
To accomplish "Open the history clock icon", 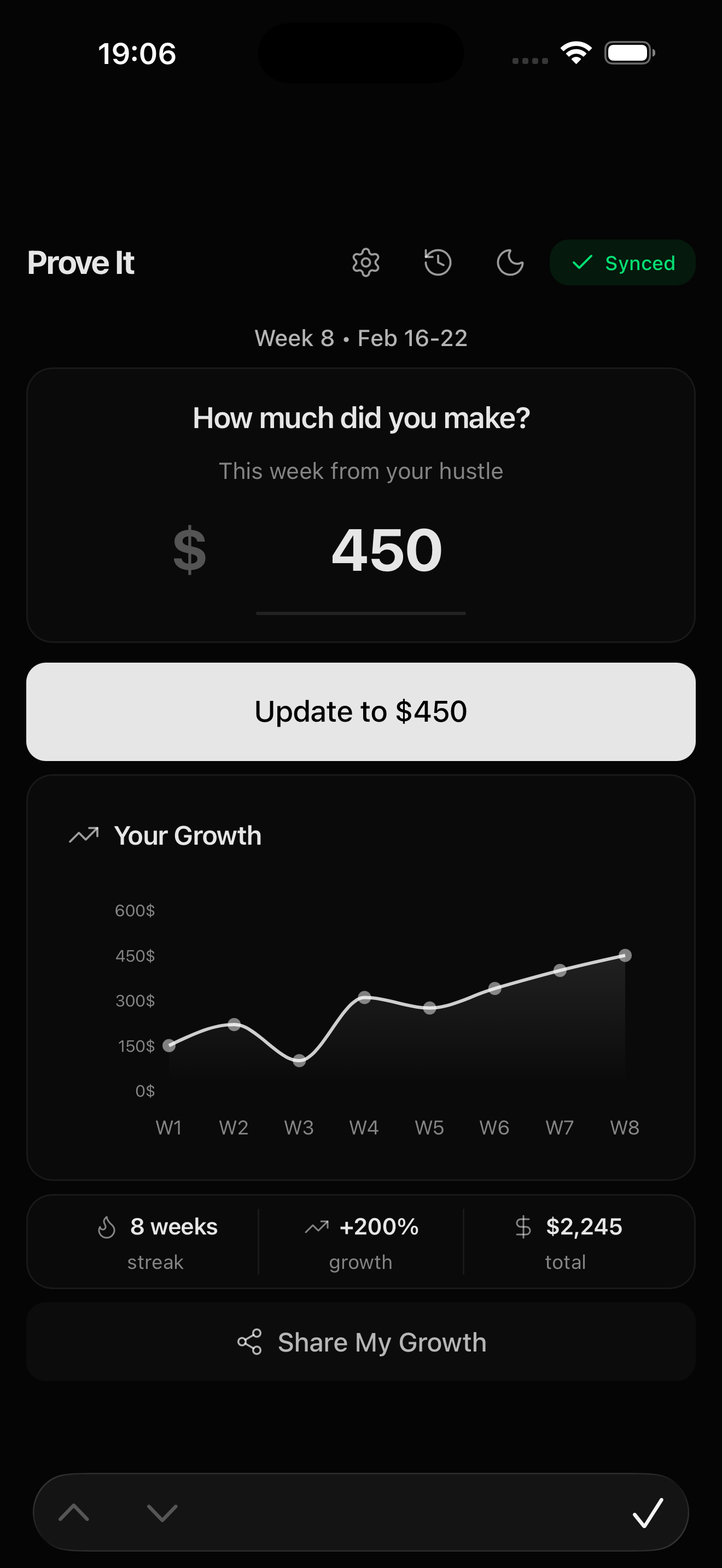I will (x=438, y=262).
